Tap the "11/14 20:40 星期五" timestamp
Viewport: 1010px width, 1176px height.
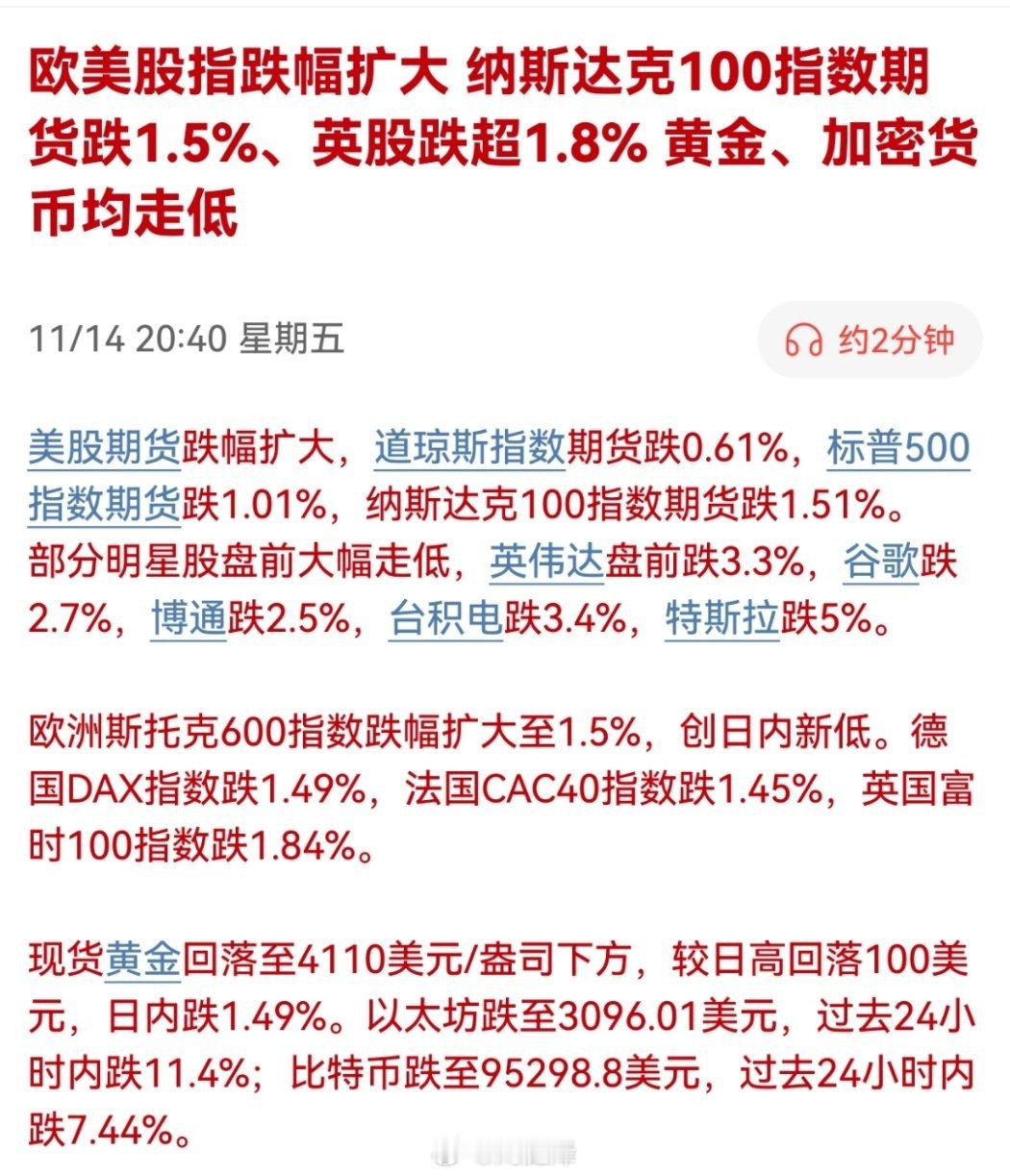190,337
